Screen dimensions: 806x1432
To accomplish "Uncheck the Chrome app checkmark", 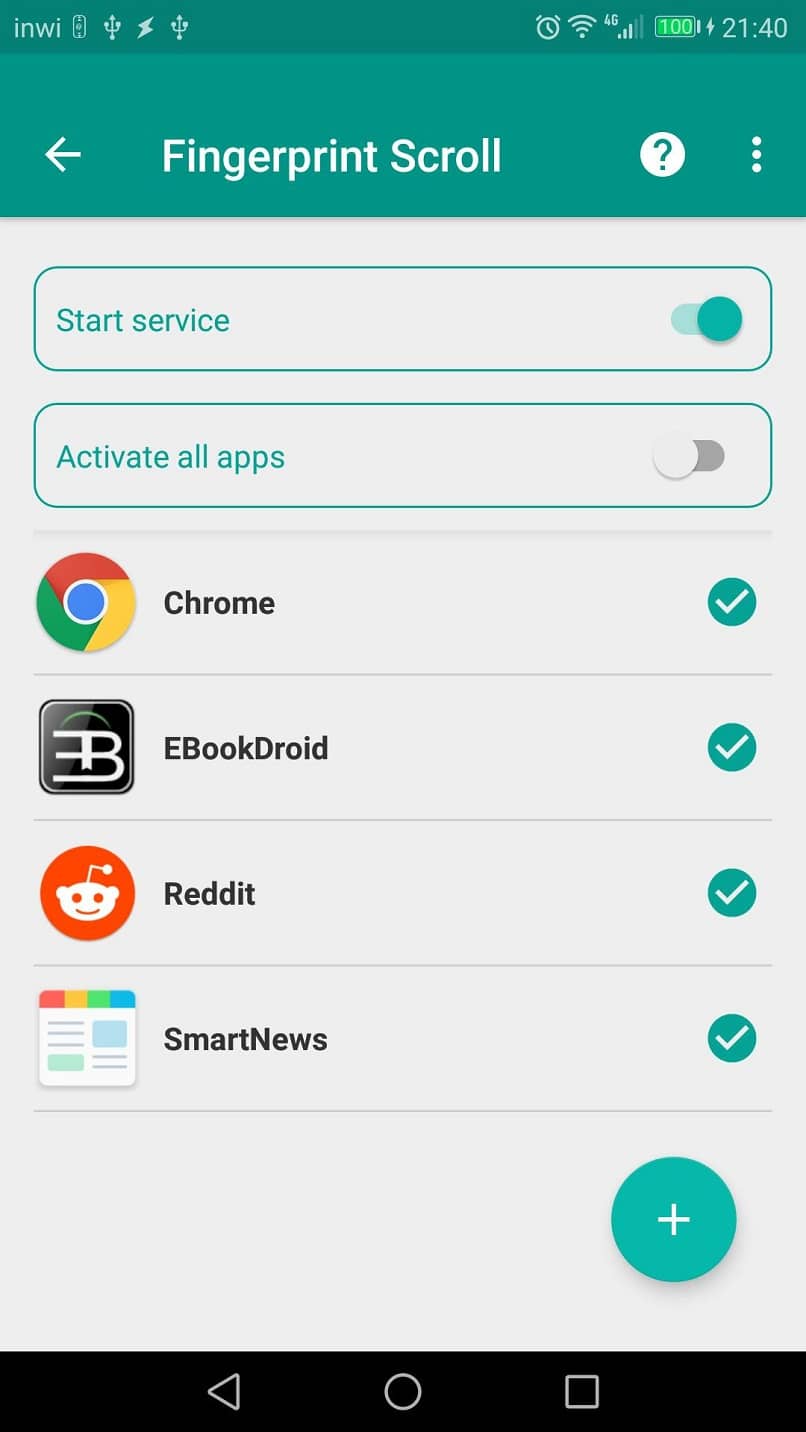I will tap(732, 602).
